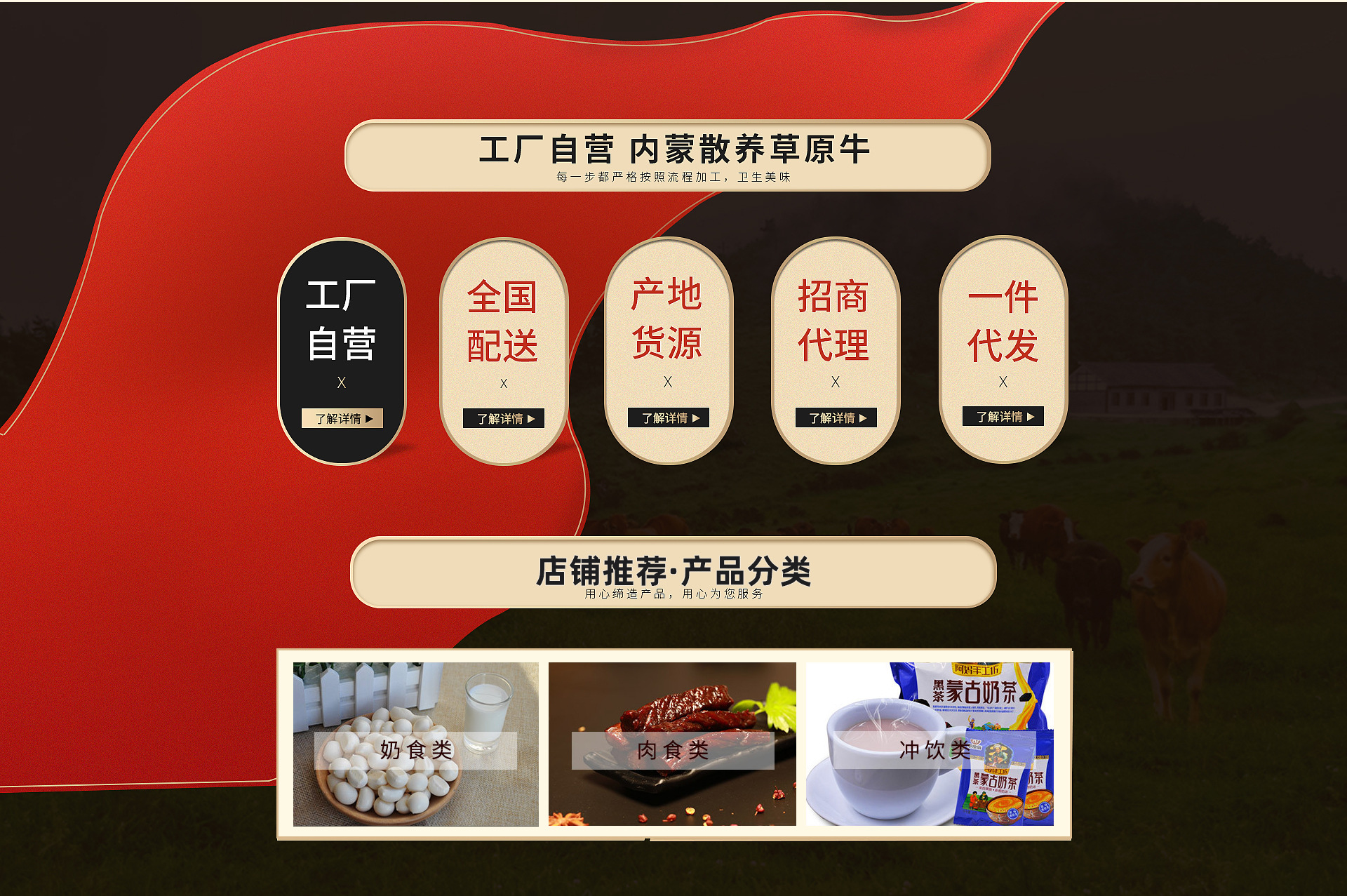Tap 了解详情 under 工厂自营
Image resolution: width=1347 pixels, height=896 pixels.
342,418
